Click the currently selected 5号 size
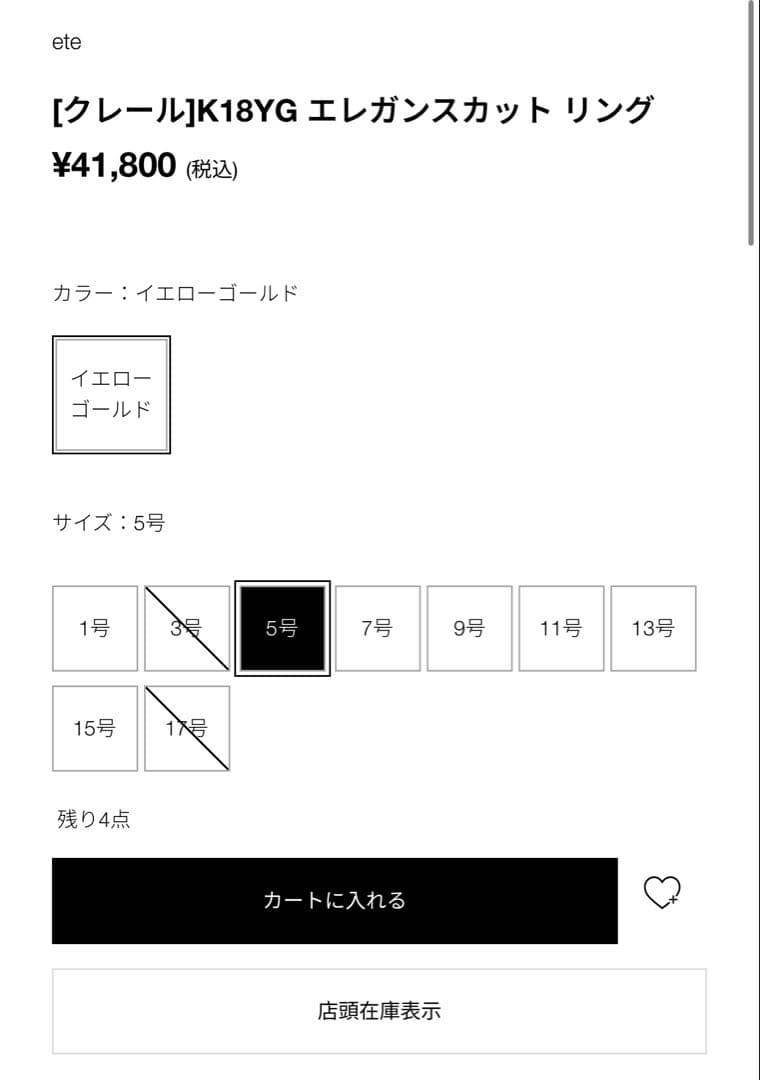The width and height of the screenshot is (760, 1080). point(281,628)
